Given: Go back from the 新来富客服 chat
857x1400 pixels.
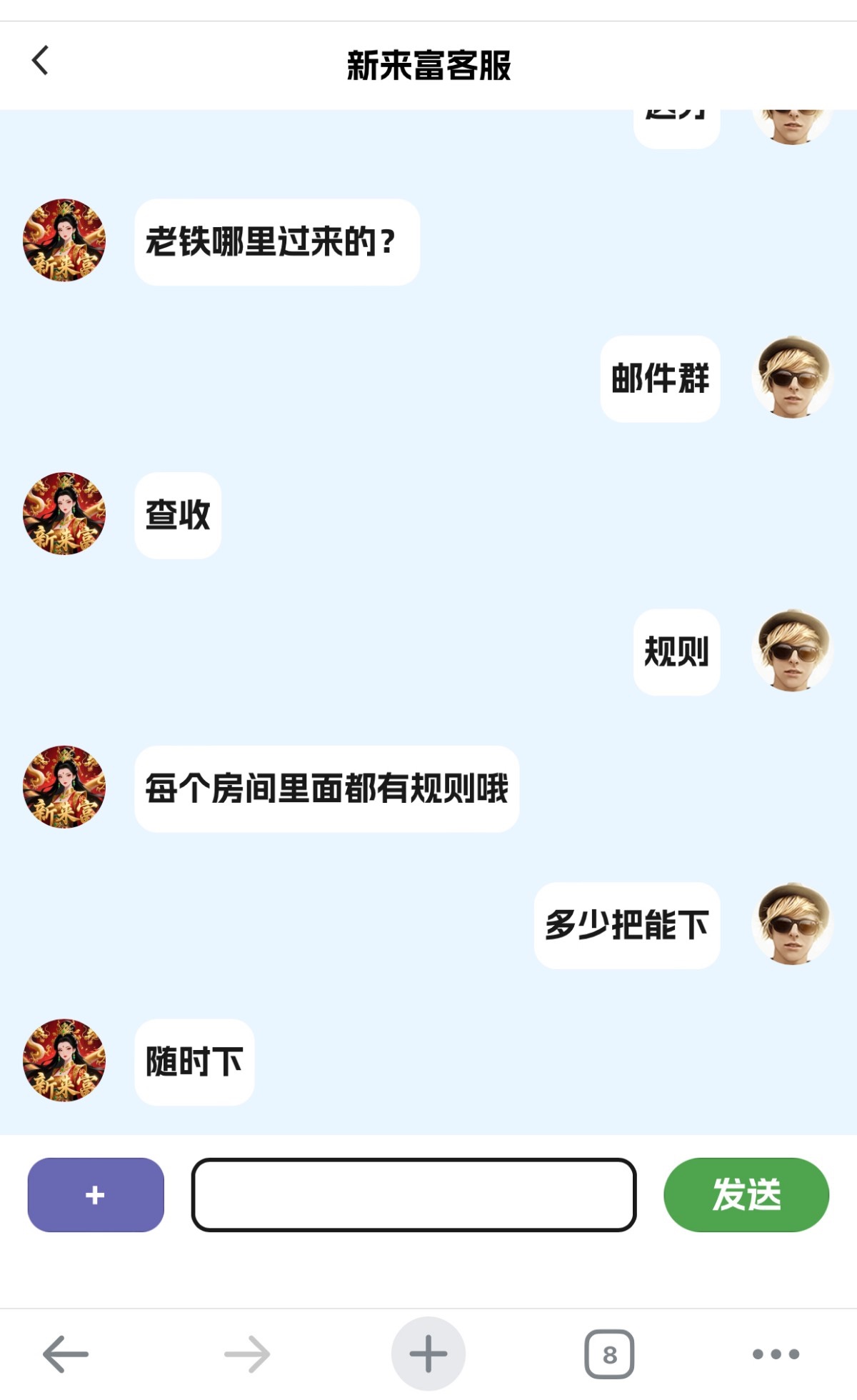Looking at the screenshot, I should (x=41, y=61).
